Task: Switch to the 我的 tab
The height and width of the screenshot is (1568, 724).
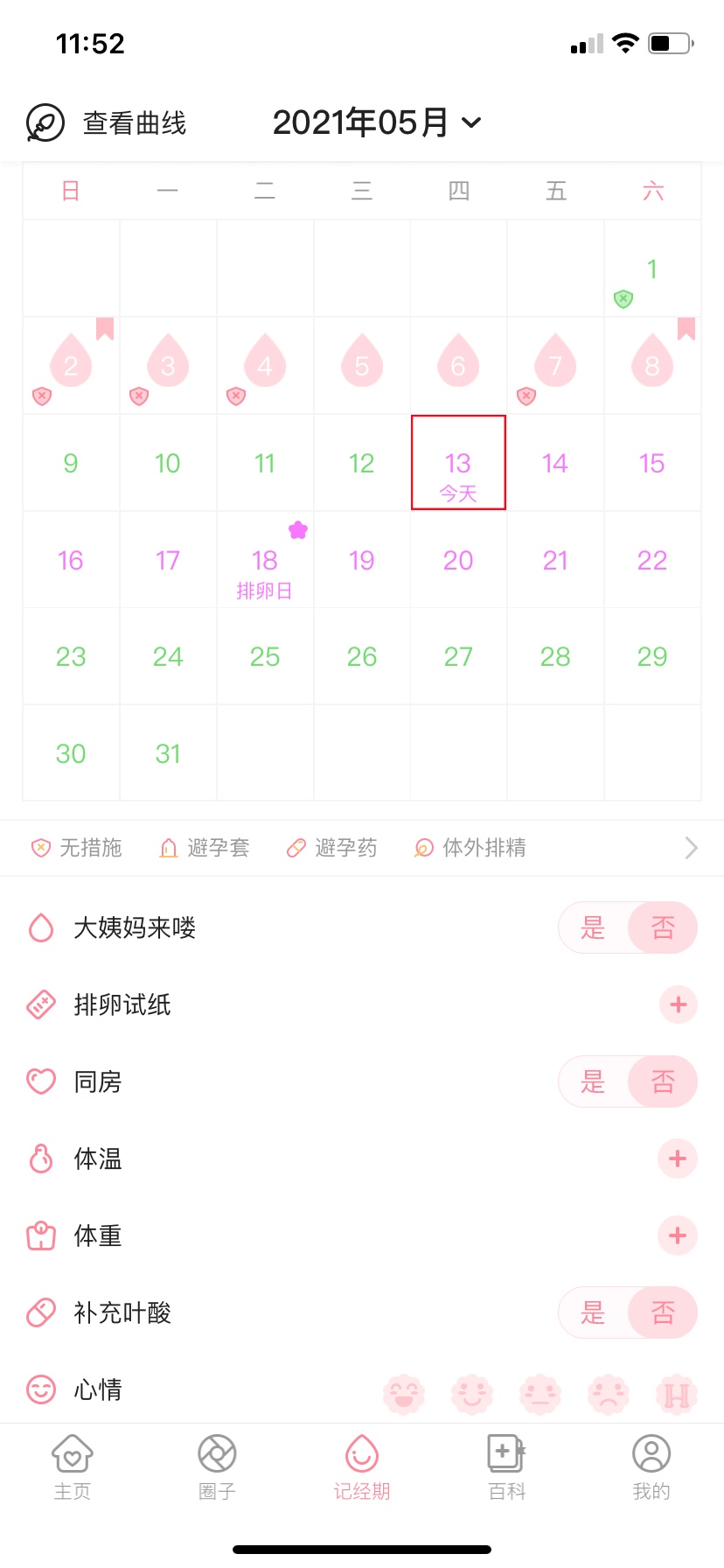Action: click(651, 1467)
